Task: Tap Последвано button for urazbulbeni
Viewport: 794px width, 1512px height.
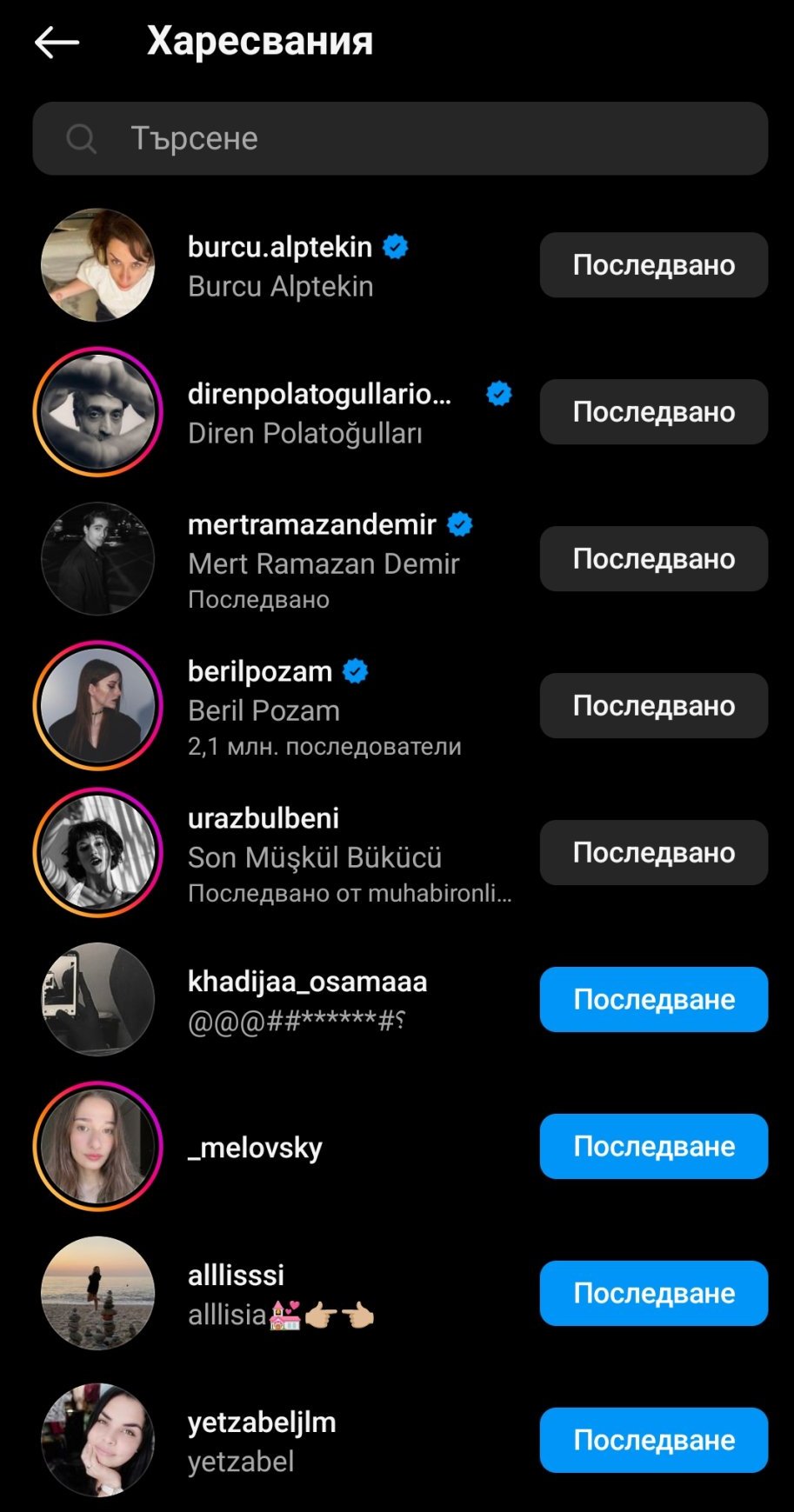Action: click(x=653, y=853)
